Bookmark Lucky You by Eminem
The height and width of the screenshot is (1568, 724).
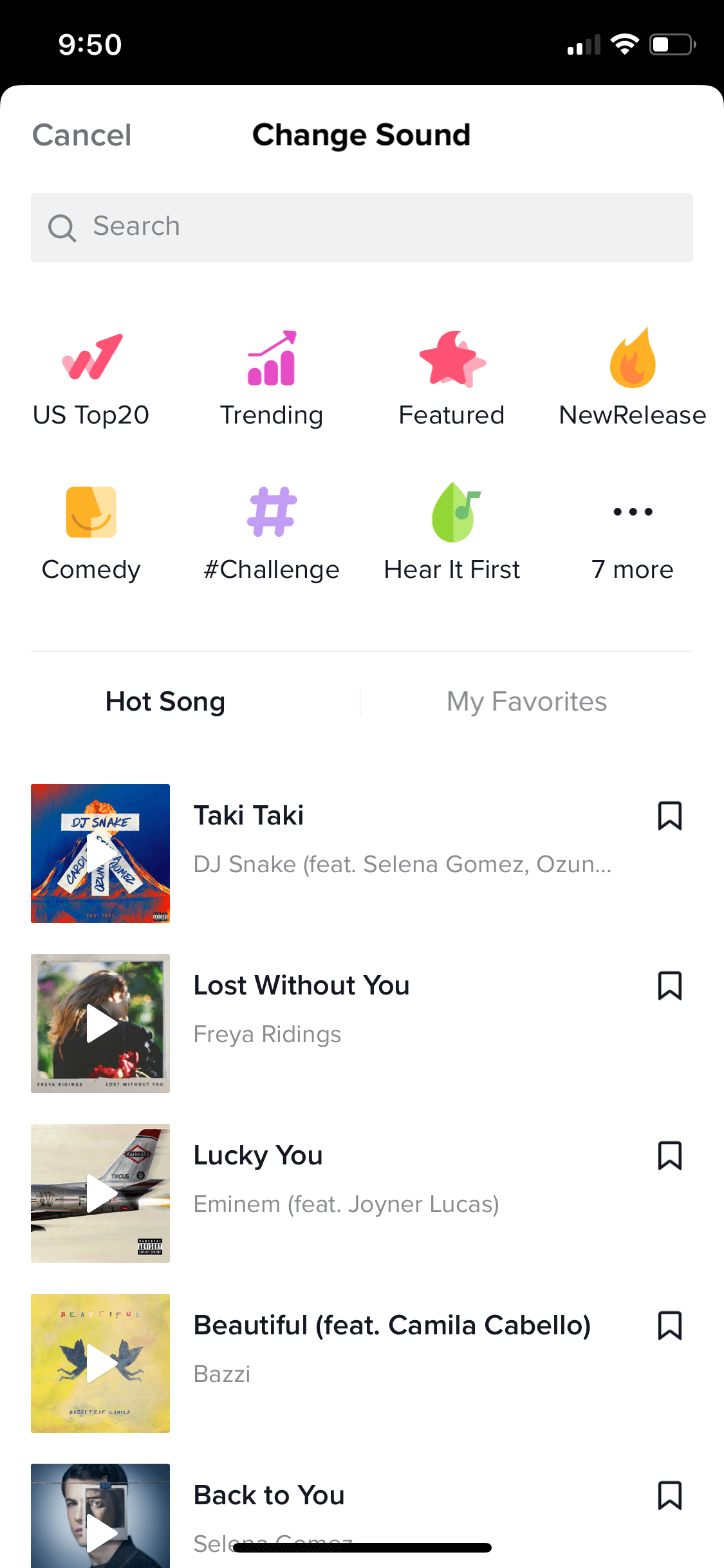[669, 1155]
